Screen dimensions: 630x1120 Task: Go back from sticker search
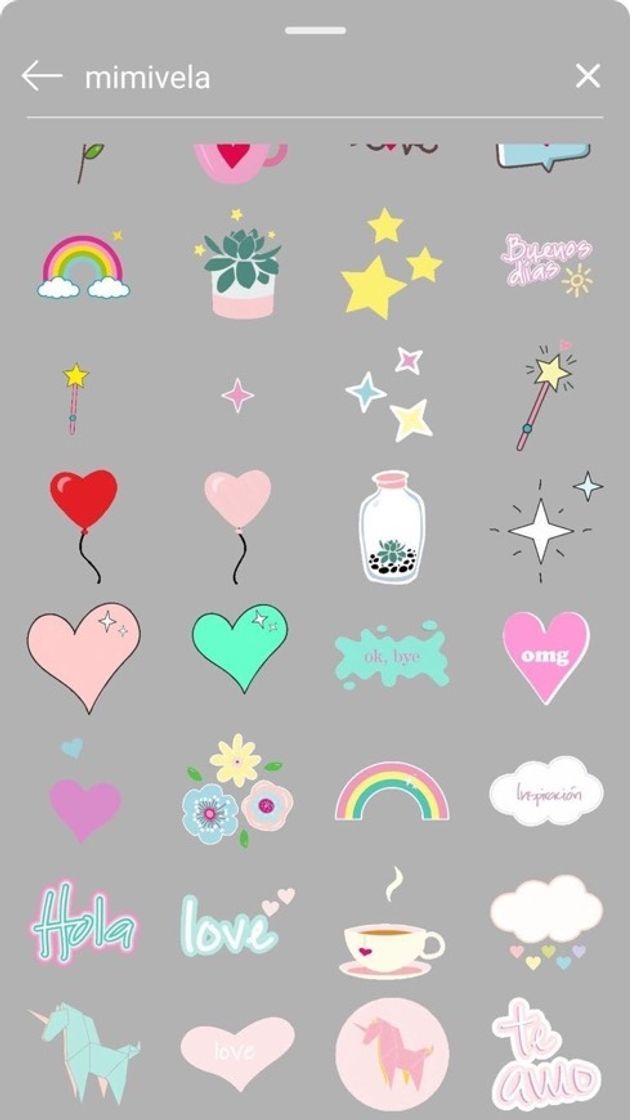(42, 76)
